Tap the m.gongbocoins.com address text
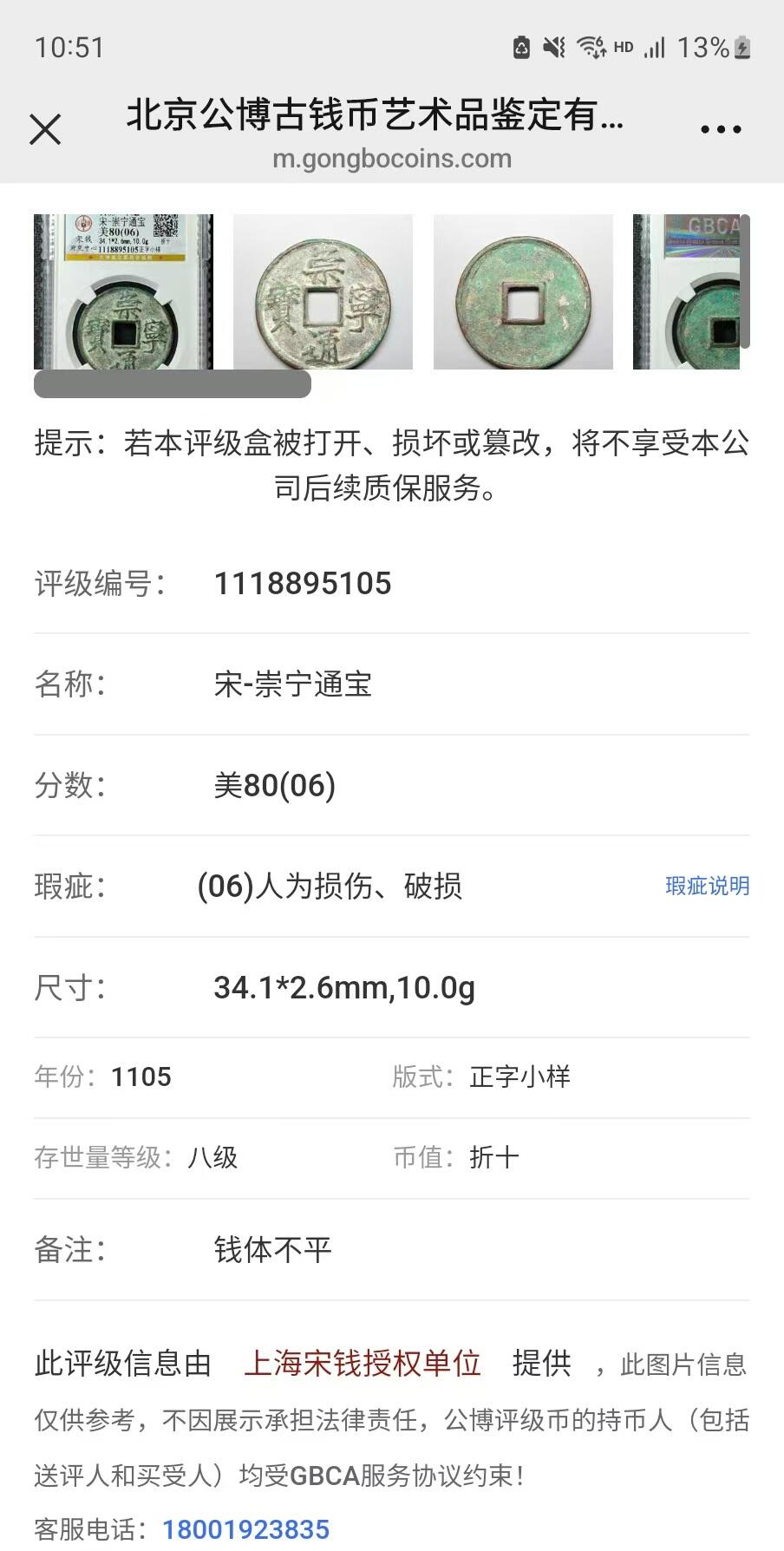The image size is (784, 1551). click(x=392, y=159)
